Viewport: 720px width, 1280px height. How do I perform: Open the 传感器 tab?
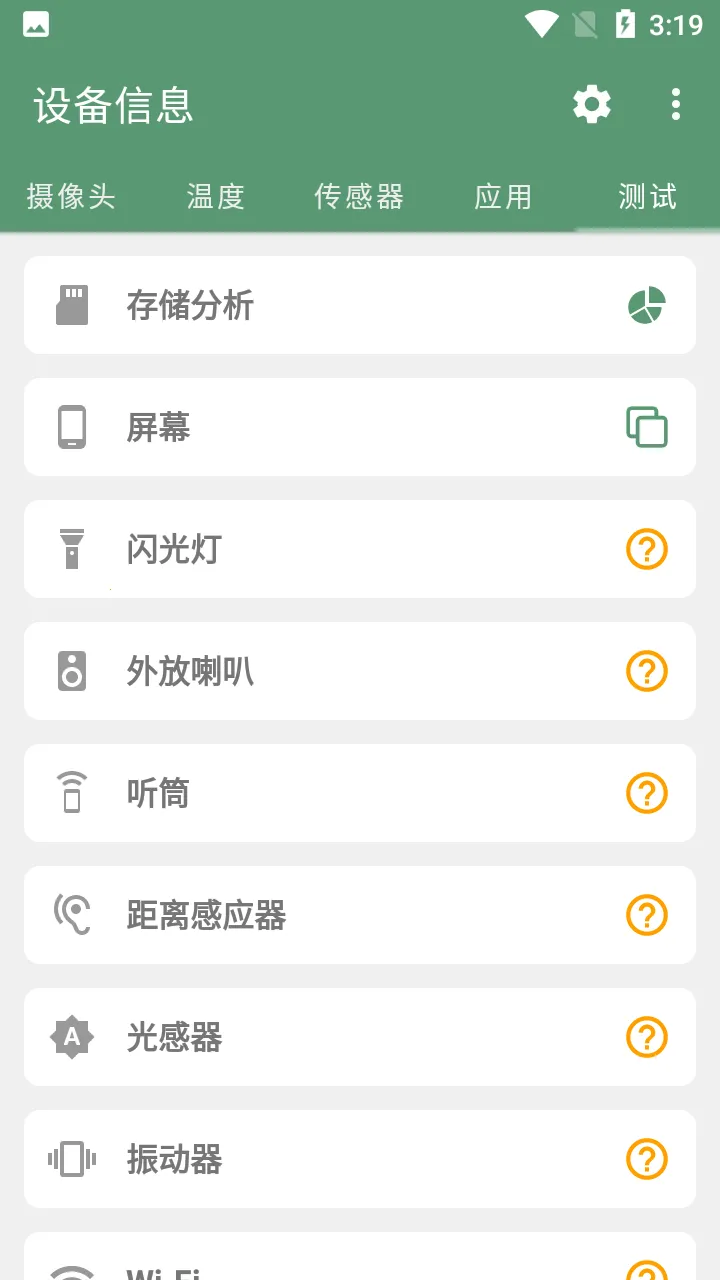click(359, 197)
